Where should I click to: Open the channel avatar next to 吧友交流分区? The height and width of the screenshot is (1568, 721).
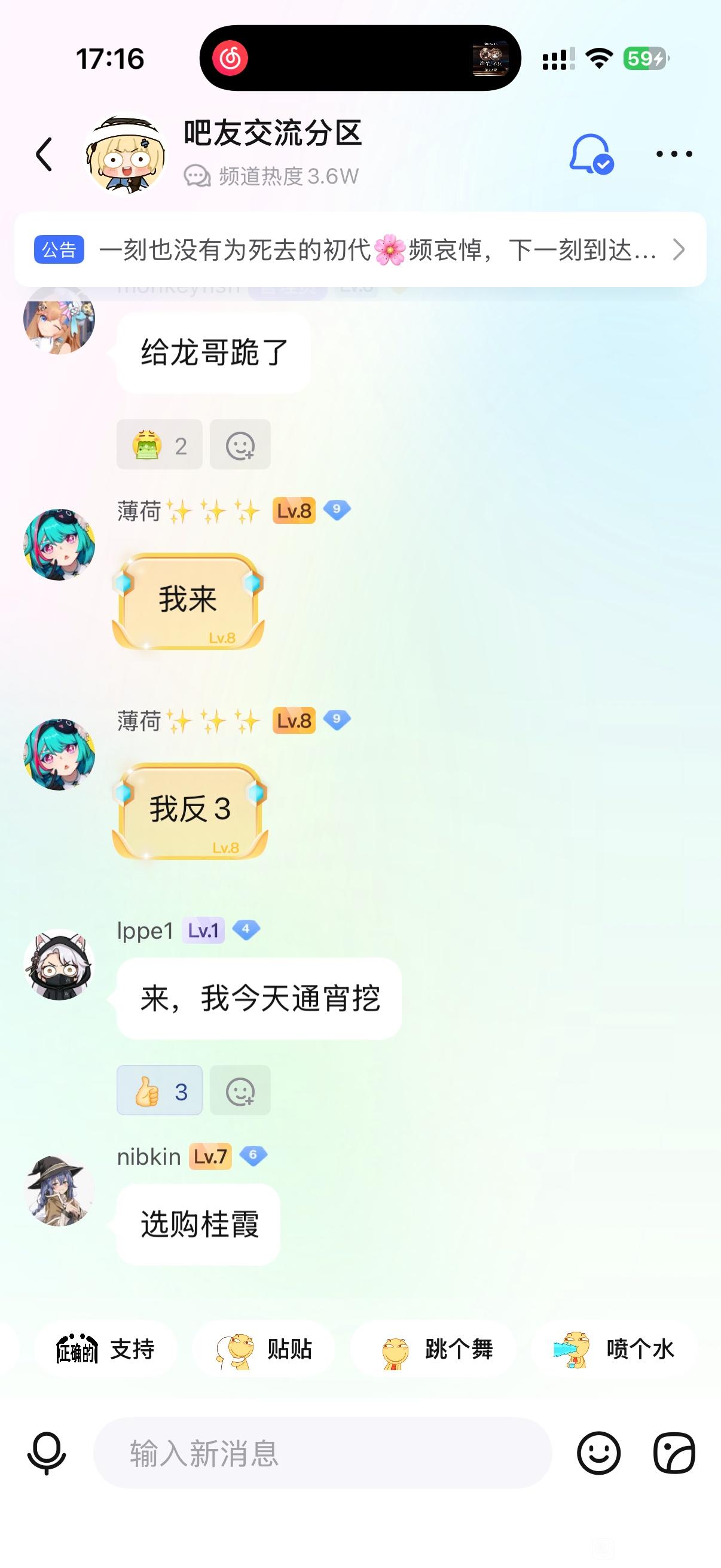126,154
